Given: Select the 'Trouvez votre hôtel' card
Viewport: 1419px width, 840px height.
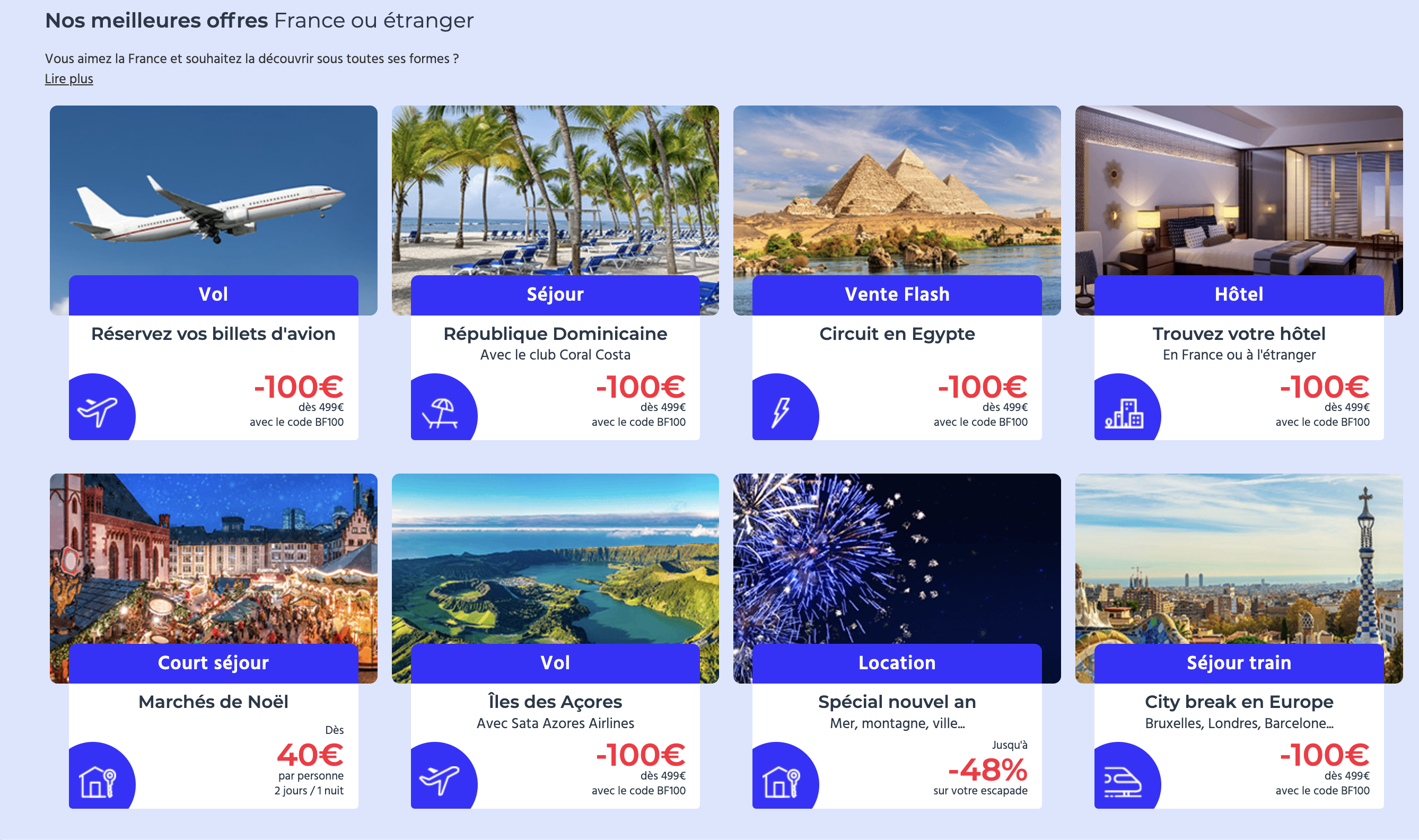Looking at the screenshot, I should 1238,334.
